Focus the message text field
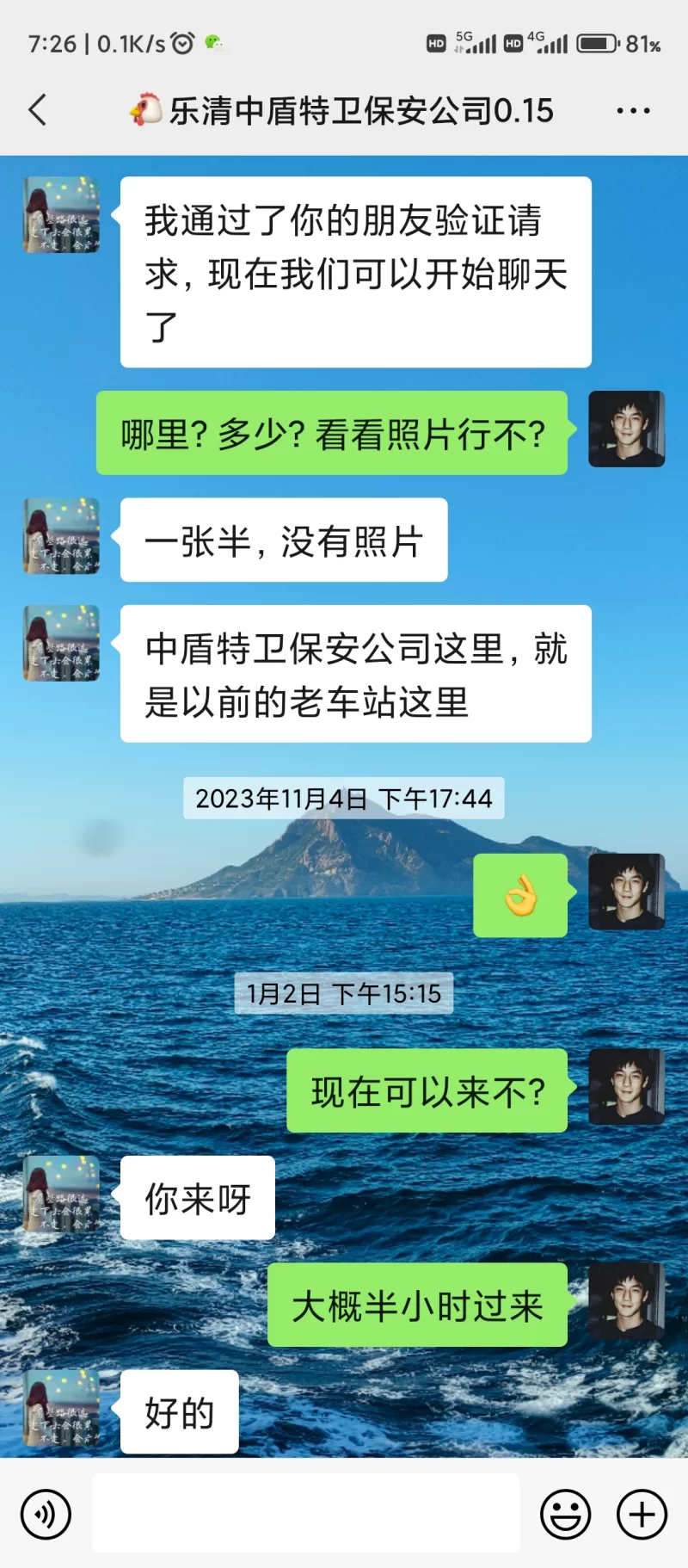The width and height of the screenshot is (688, 1568). 305,1514
